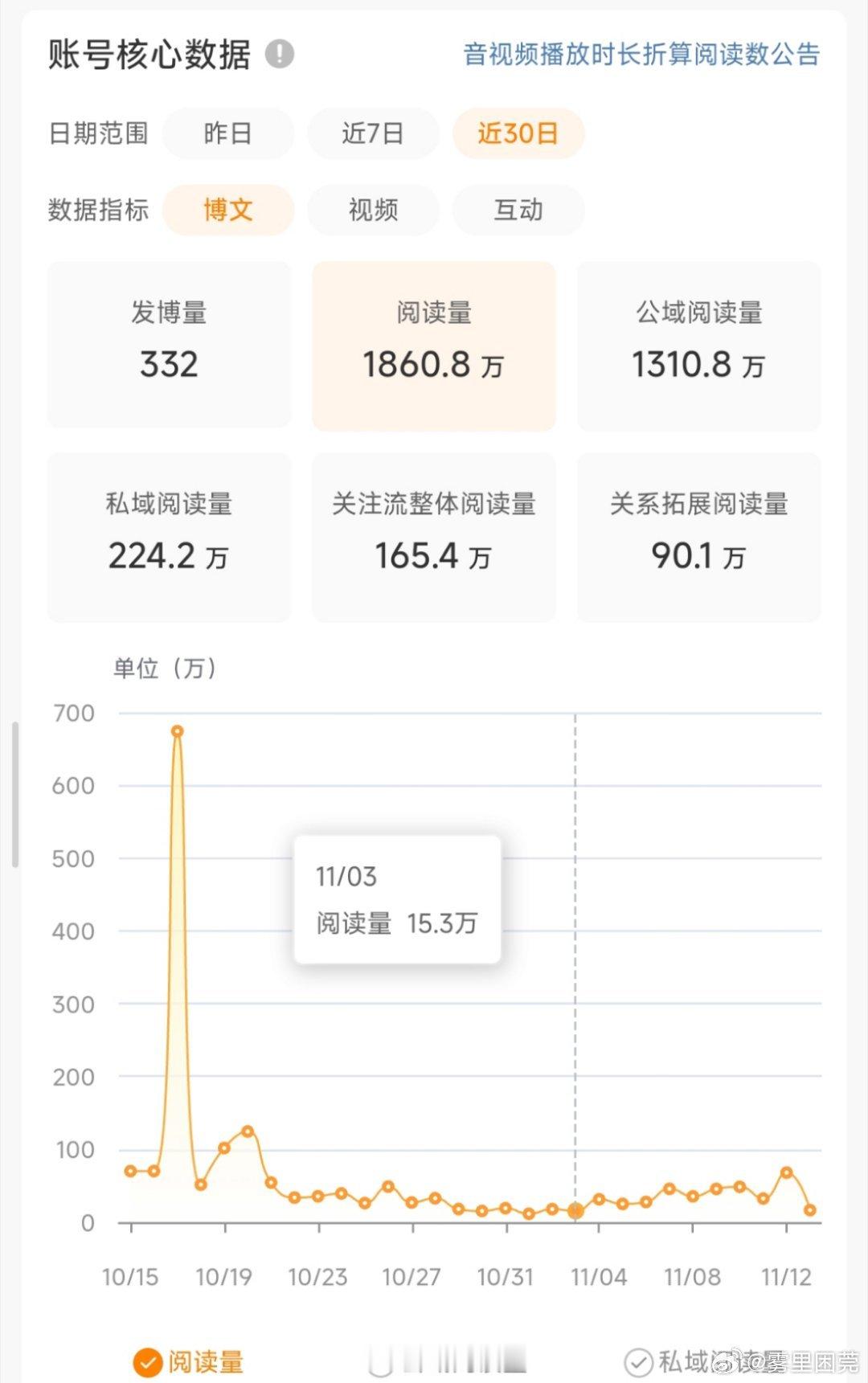This screenshot has height=1383, width=868.
Task: Select the 关系拓展阅读量 90.1万 card
Action: pyautogui.click(x=698, y=534)
